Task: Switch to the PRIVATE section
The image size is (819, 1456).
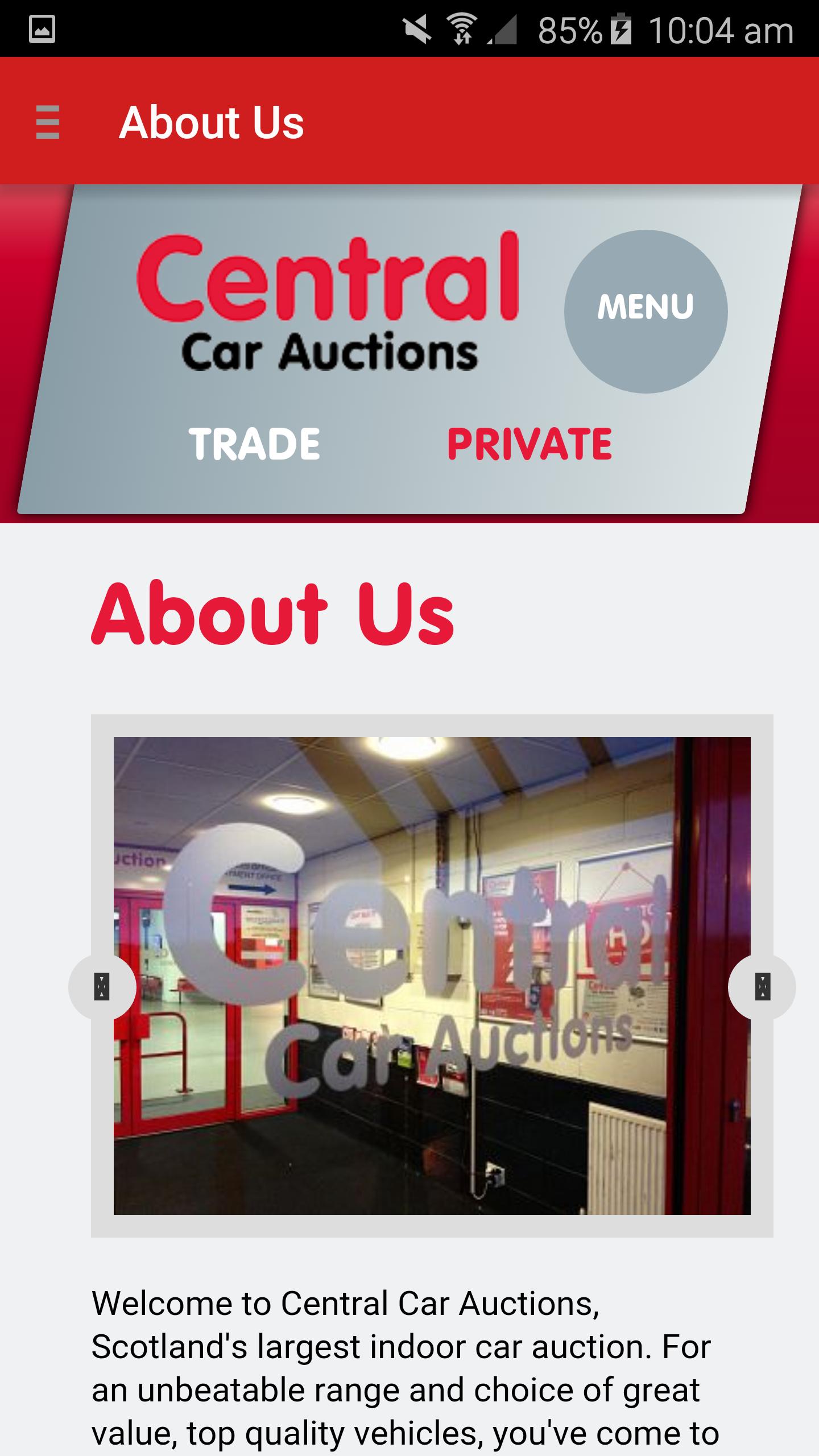Action: (x=530, y=444)
